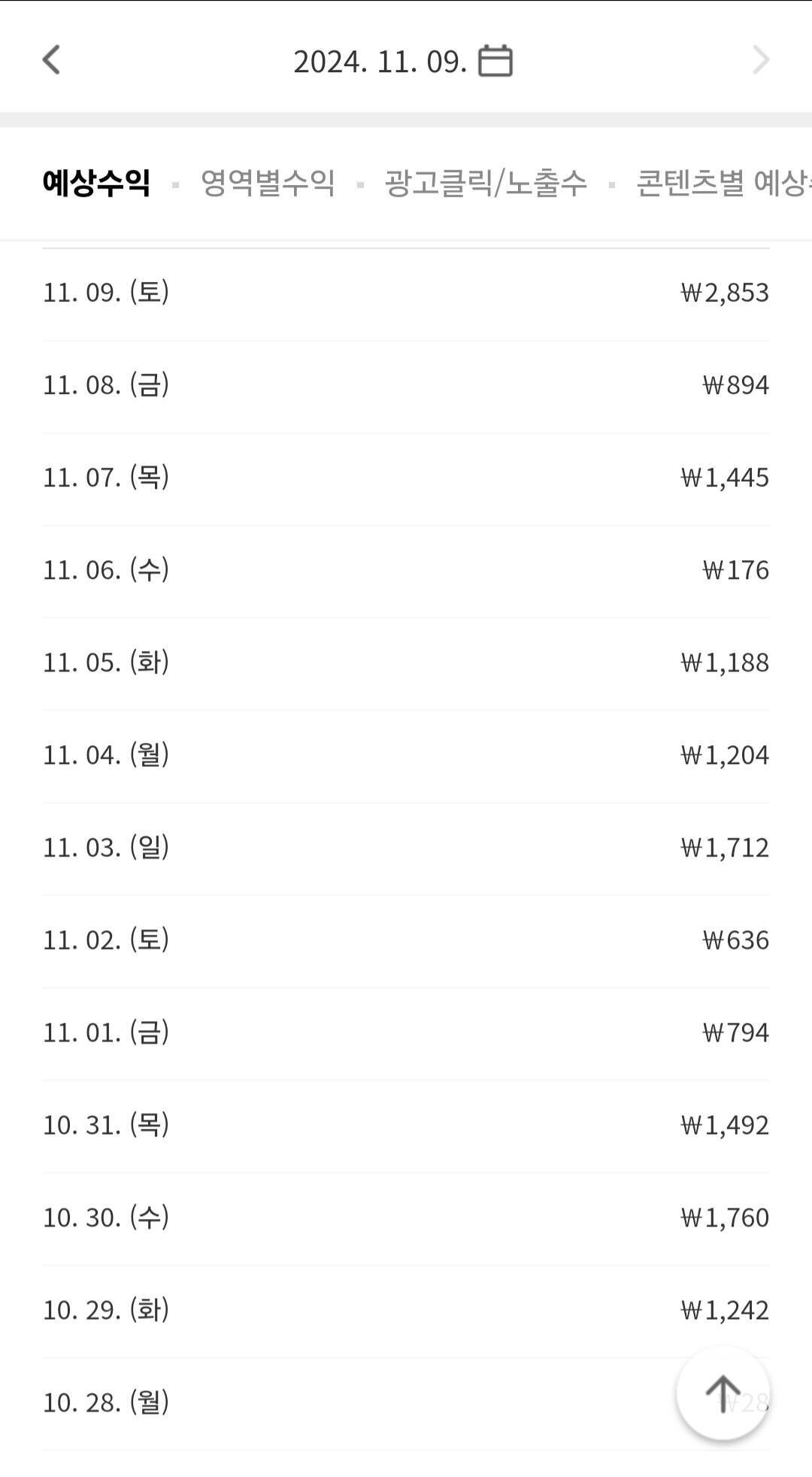Jump back to top with arrow button
Screen dimensions: 812x1477
point(723,1394)
